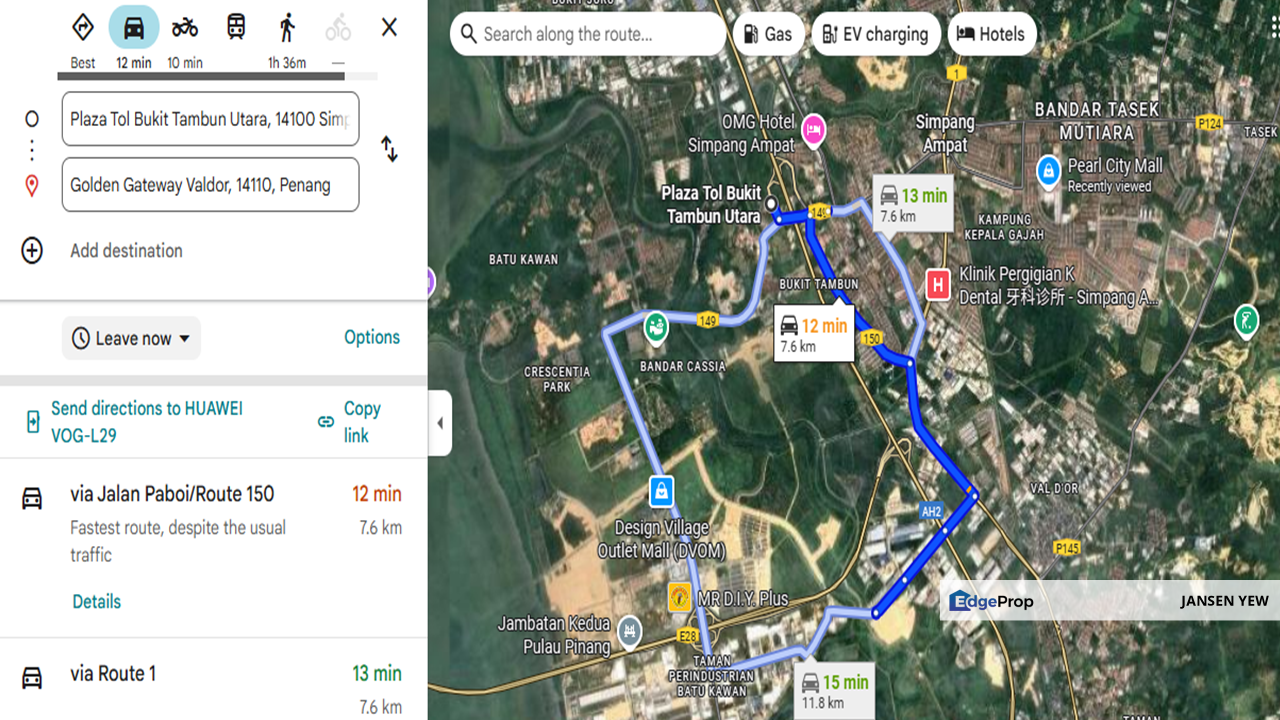Reverse starting point and destination
The height and width of the screenshot is (720, 1280).
pyautogui.click(x=389, y=150)
